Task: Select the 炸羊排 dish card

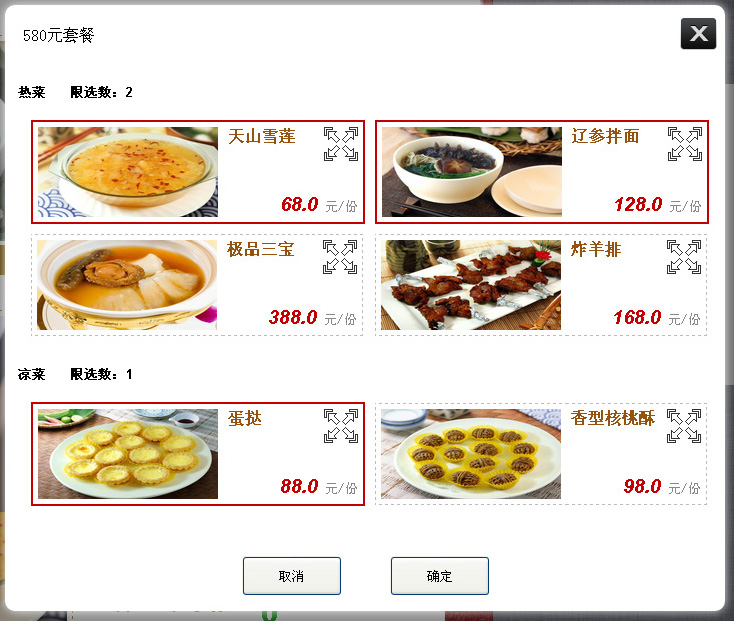Action: (x=472, y=285)
